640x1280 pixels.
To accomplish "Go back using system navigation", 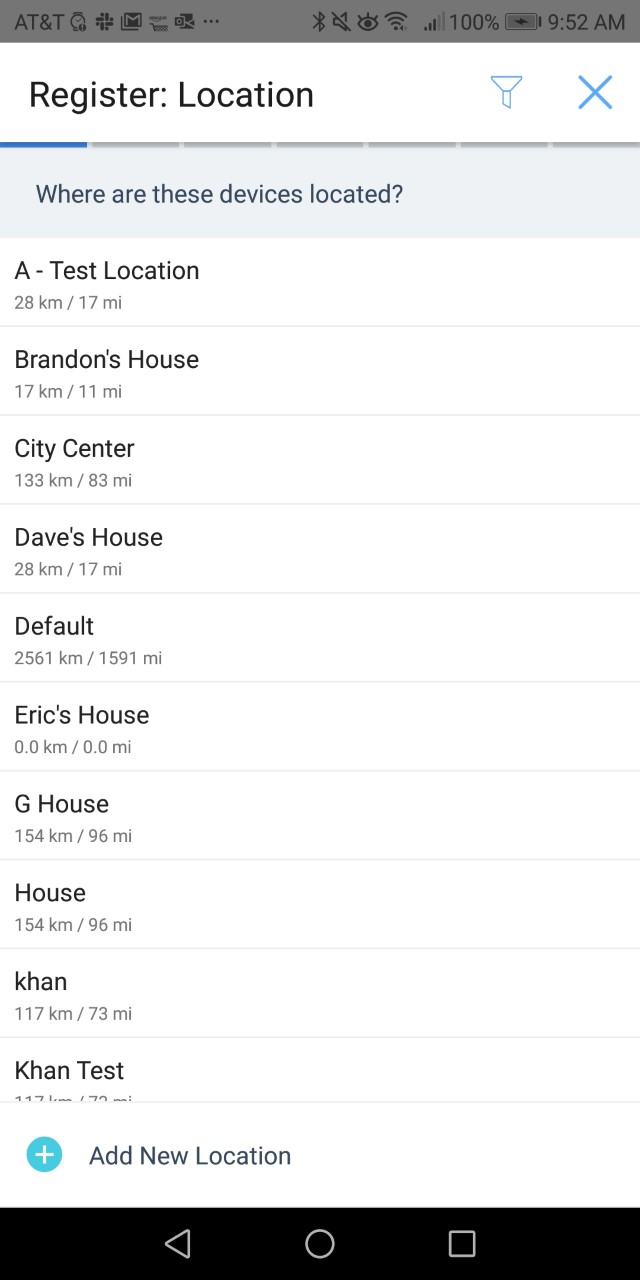I will (x=178, y=1243).
